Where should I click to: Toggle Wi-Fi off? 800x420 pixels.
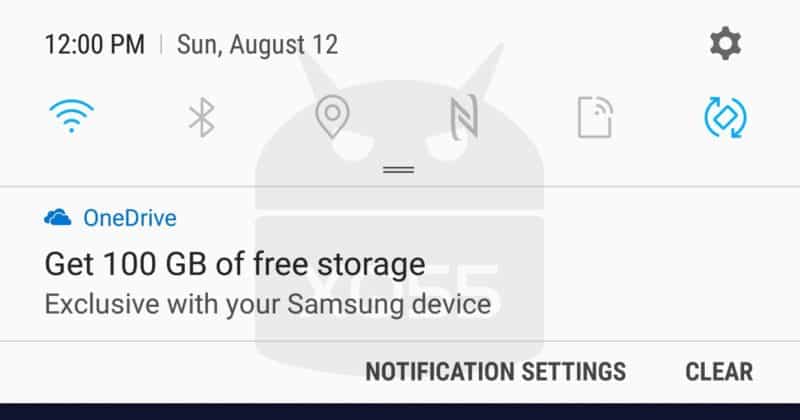[x=72, y=118]
